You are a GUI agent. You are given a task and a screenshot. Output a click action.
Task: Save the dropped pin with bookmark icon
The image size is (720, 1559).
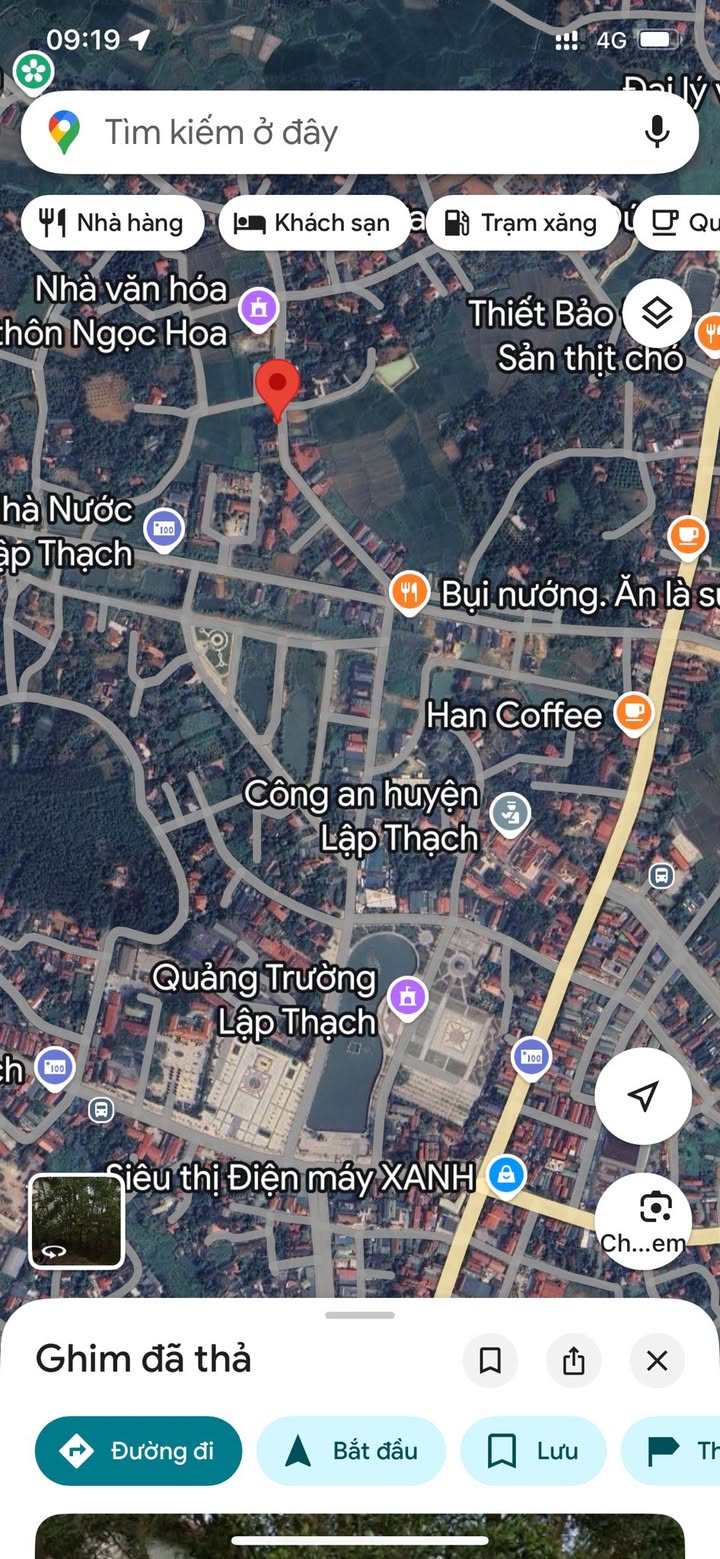click(490, 1360)
